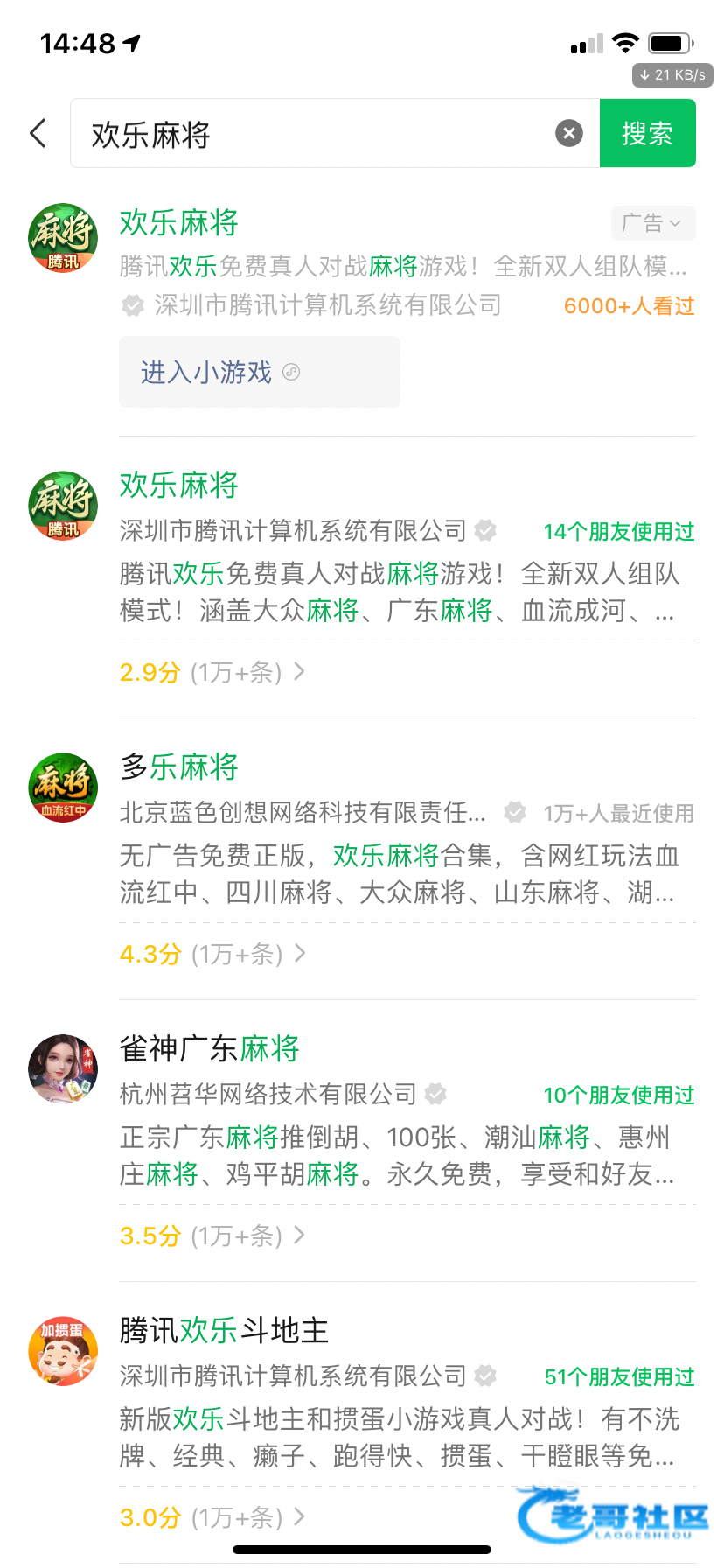Clear the 欢乐麻将 search text
The image size is (724, 1568).
[x=569, y=133]
